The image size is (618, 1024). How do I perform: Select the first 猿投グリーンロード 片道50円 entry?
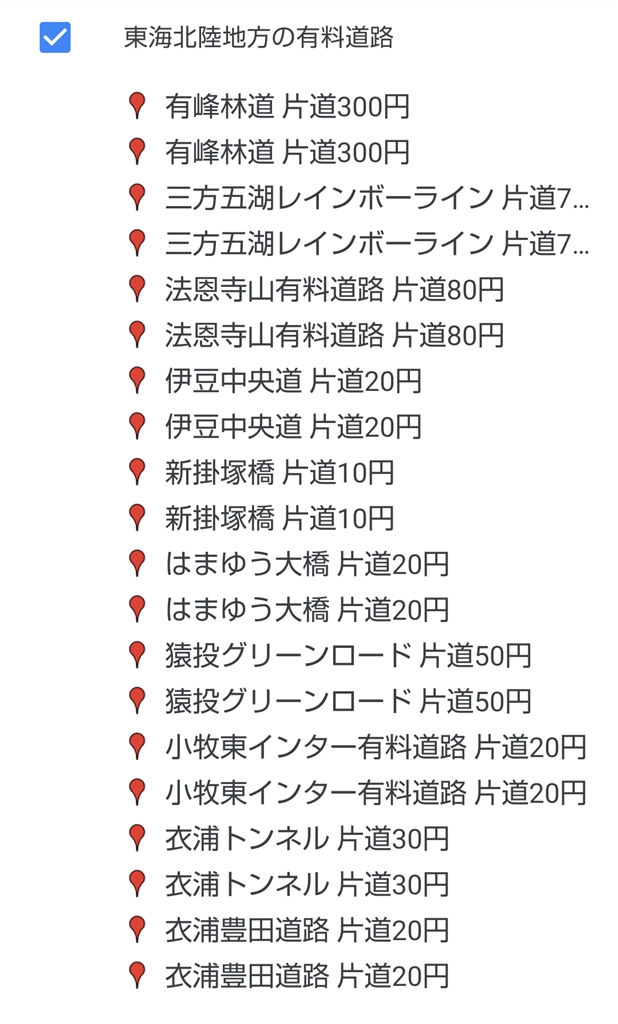point(347,656)
